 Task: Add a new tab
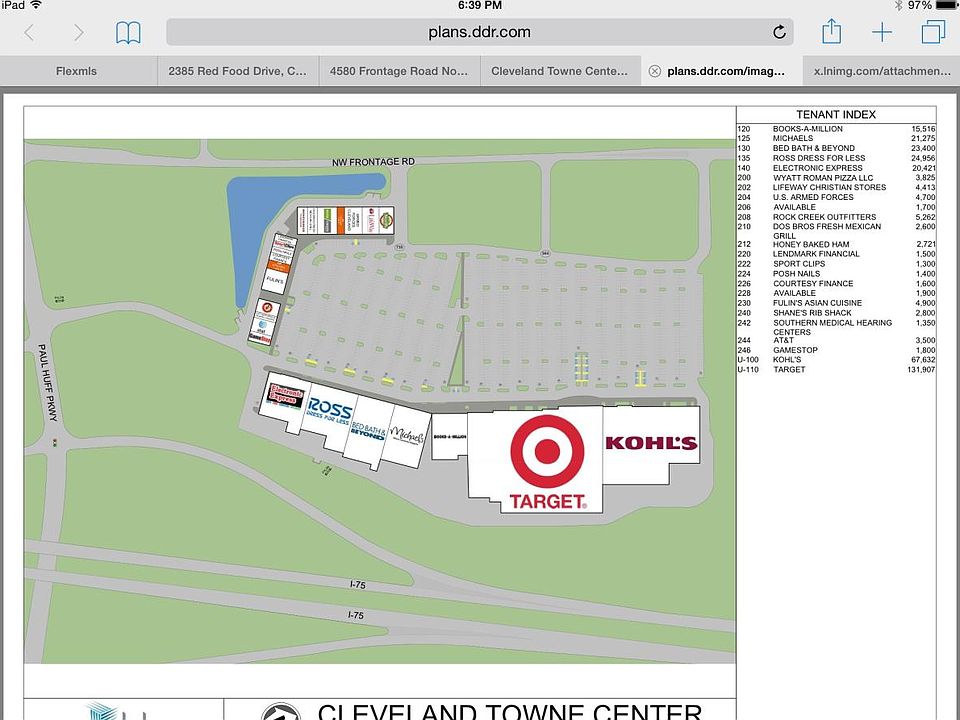tap(881, 33)
